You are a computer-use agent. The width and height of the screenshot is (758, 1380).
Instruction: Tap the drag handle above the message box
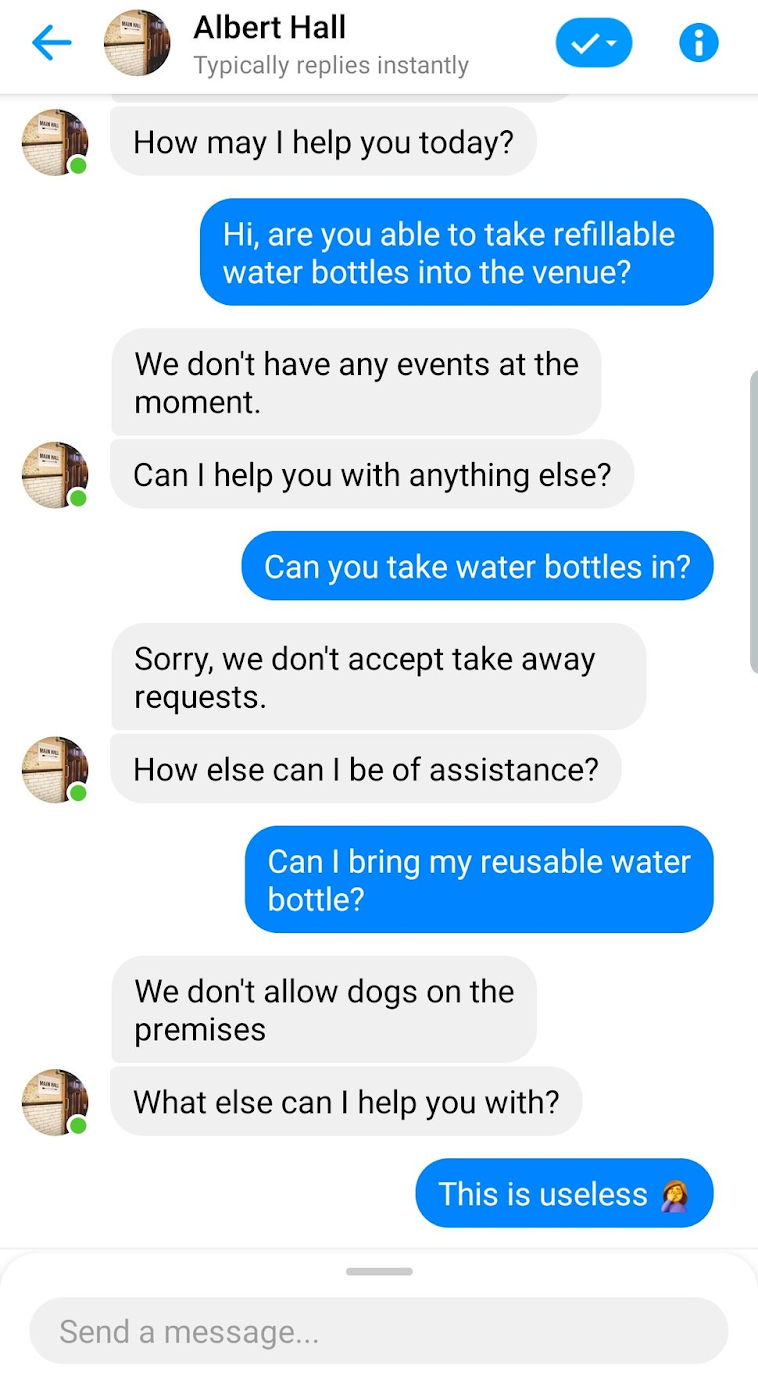379,1272
